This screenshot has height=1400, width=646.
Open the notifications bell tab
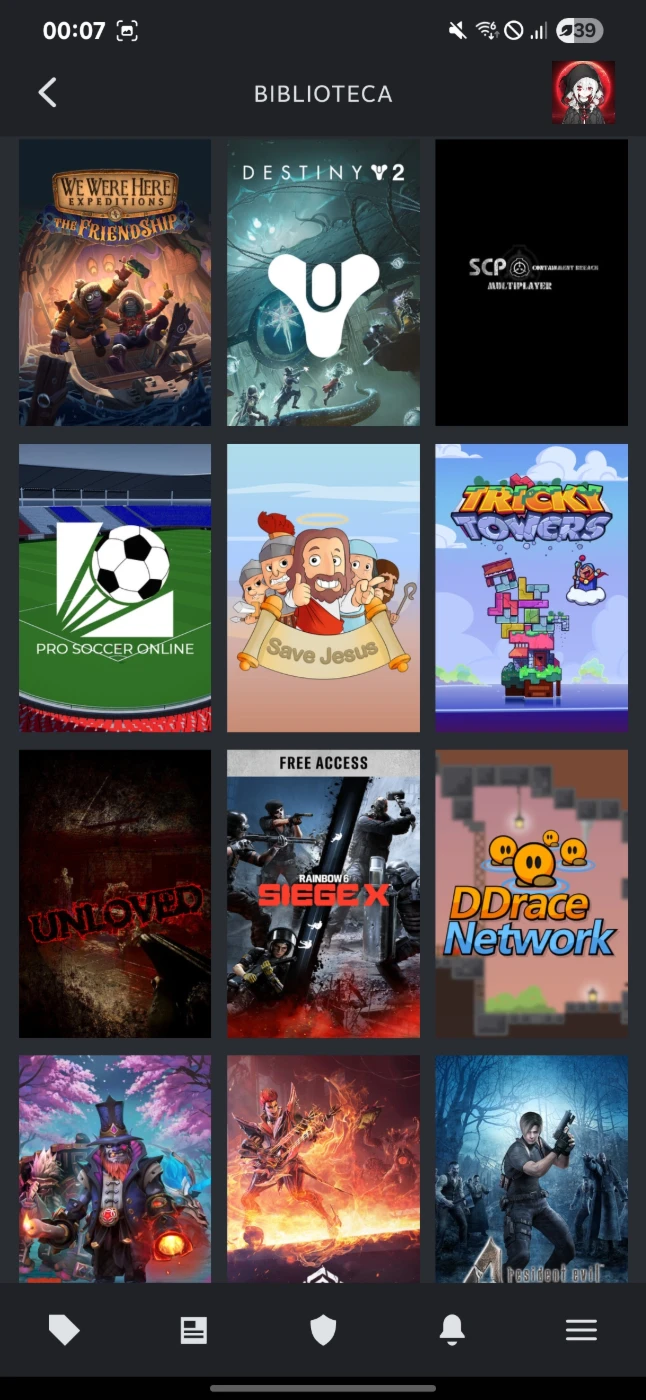(452, 1330)
